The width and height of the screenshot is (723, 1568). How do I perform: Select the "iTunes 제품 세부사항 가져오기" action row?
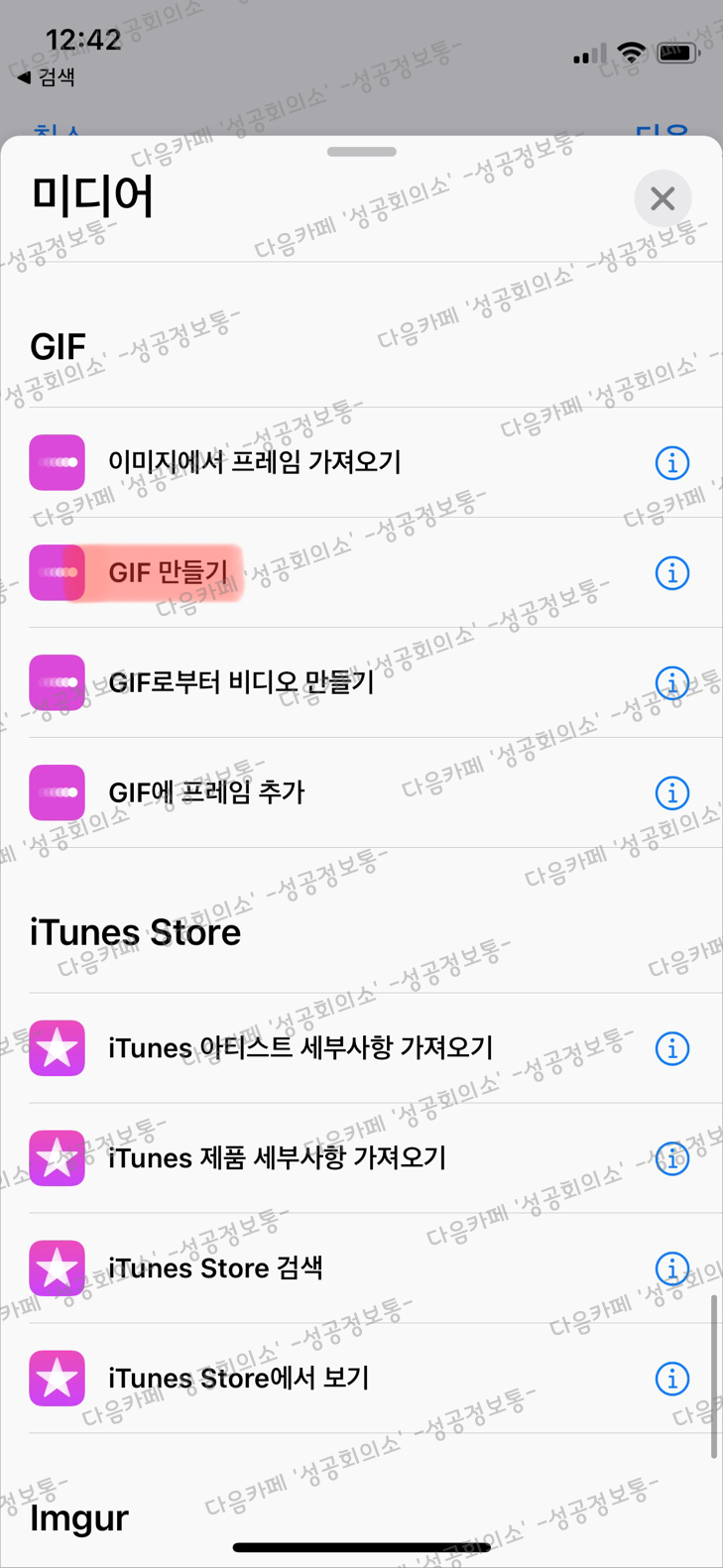point(298,1158)
